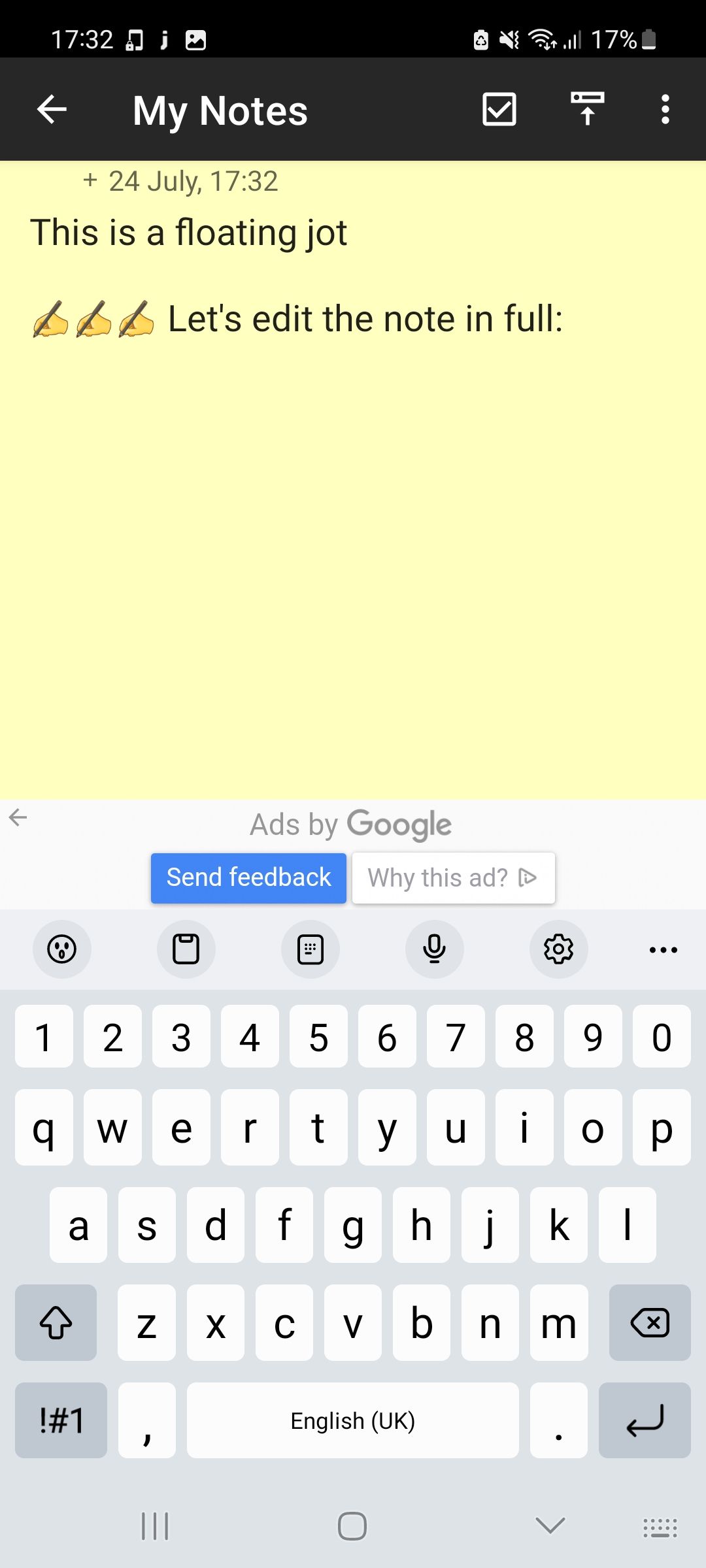Expand more keyboard toolbar options
This screenshot has width=706, height=1568.
(x=663, y=949)
